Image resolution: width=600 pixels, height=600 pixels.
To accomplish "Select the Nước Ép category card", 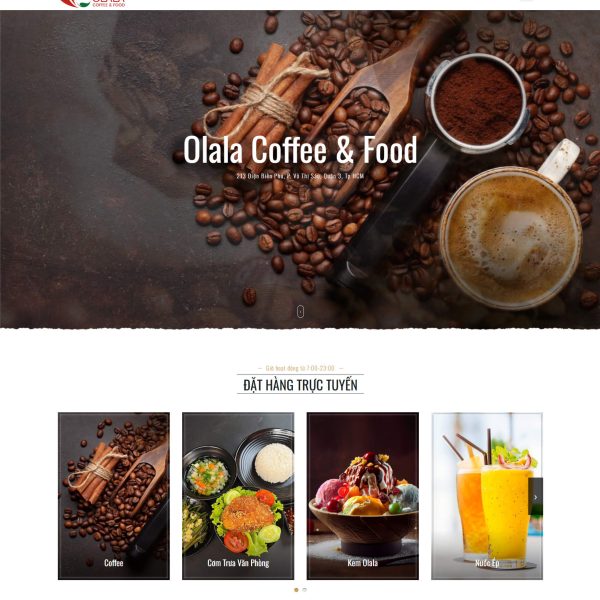I will coord(487,496).
